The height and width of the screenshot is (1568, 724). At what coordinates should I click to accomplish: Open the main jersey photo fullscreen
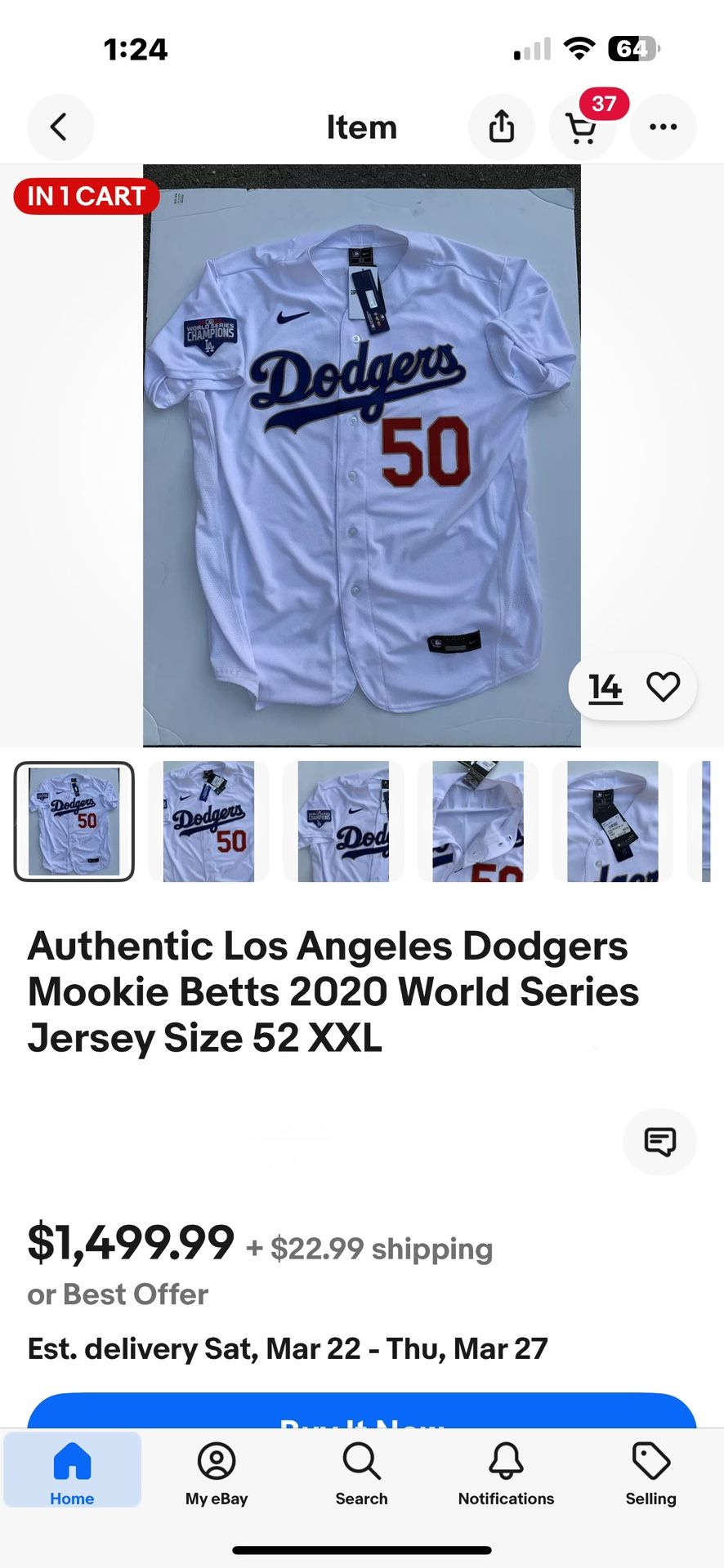pos(362,453)
